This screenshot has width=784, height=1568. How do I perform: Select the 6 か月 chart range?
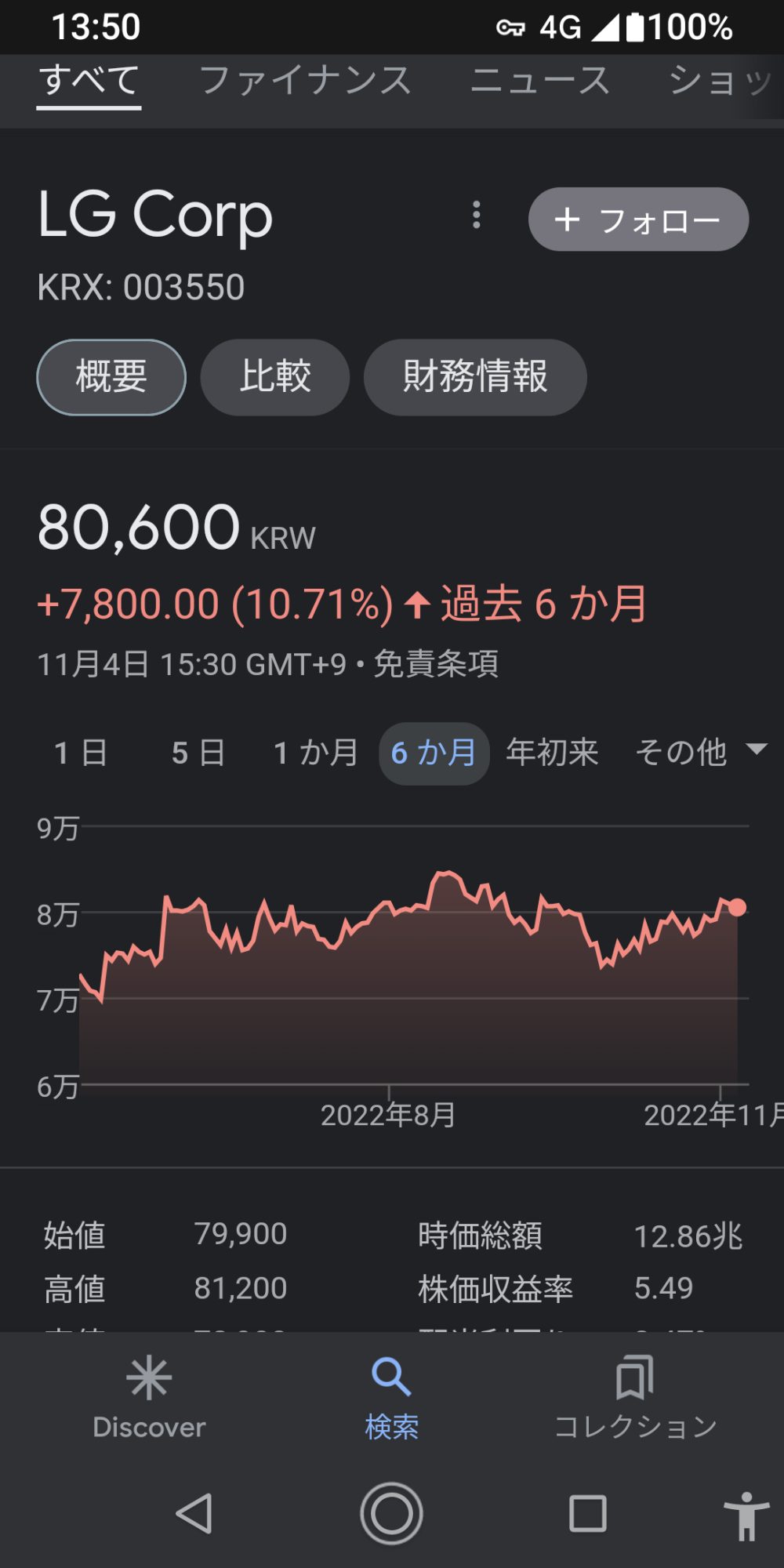click(434, 753)
